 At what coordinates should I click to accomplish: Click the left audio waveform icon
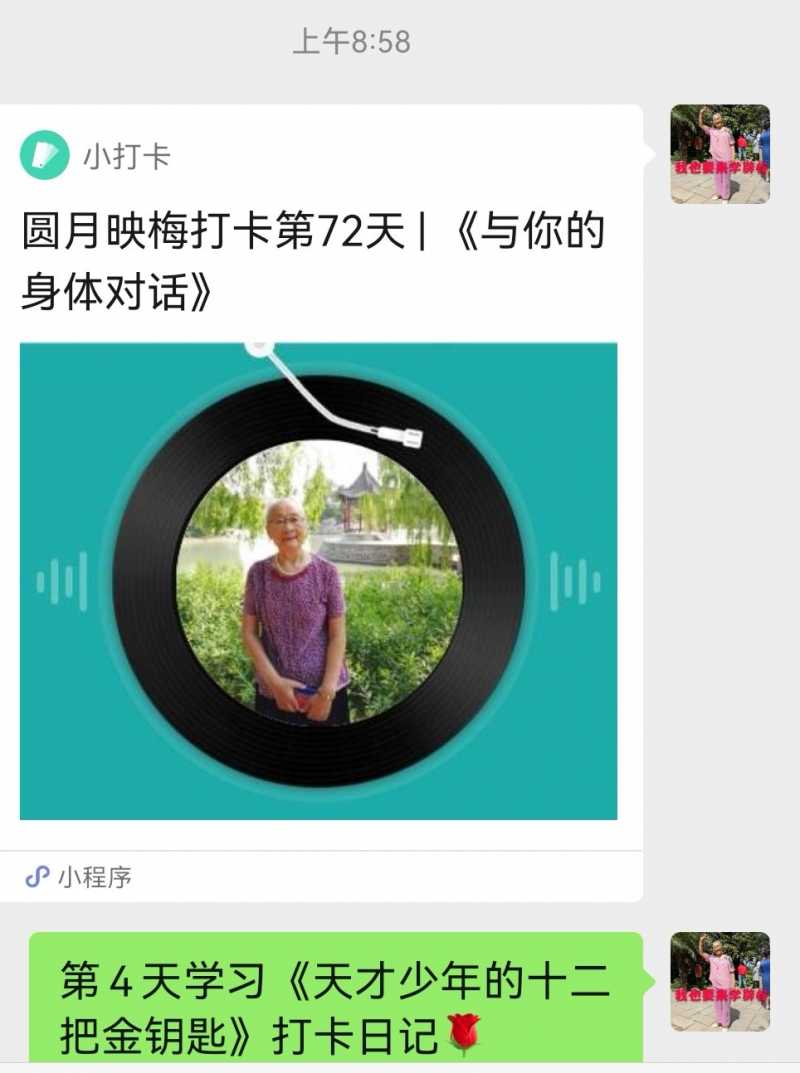point(62,578)
